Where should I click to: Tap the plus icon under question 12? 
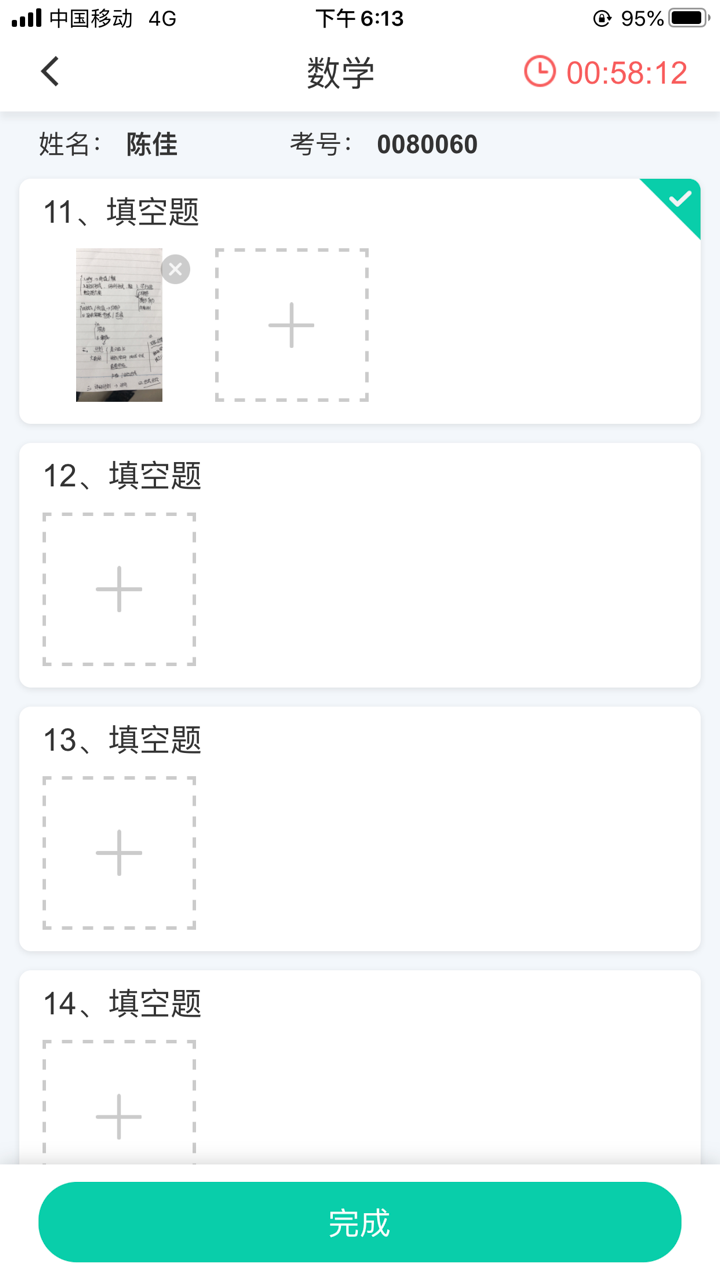point(117,588)
